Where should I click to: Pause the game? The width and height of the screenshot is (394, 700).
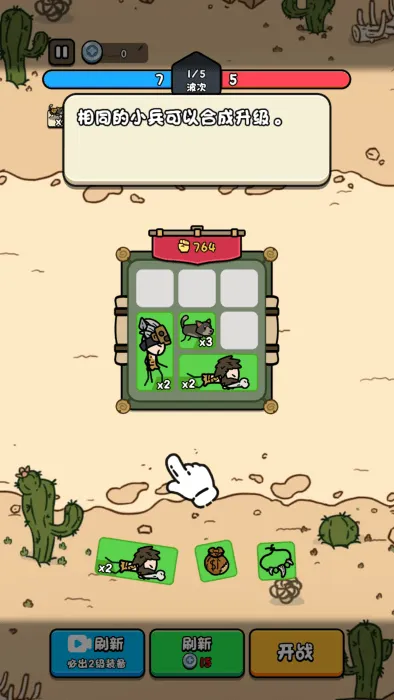tap(61, 52)
